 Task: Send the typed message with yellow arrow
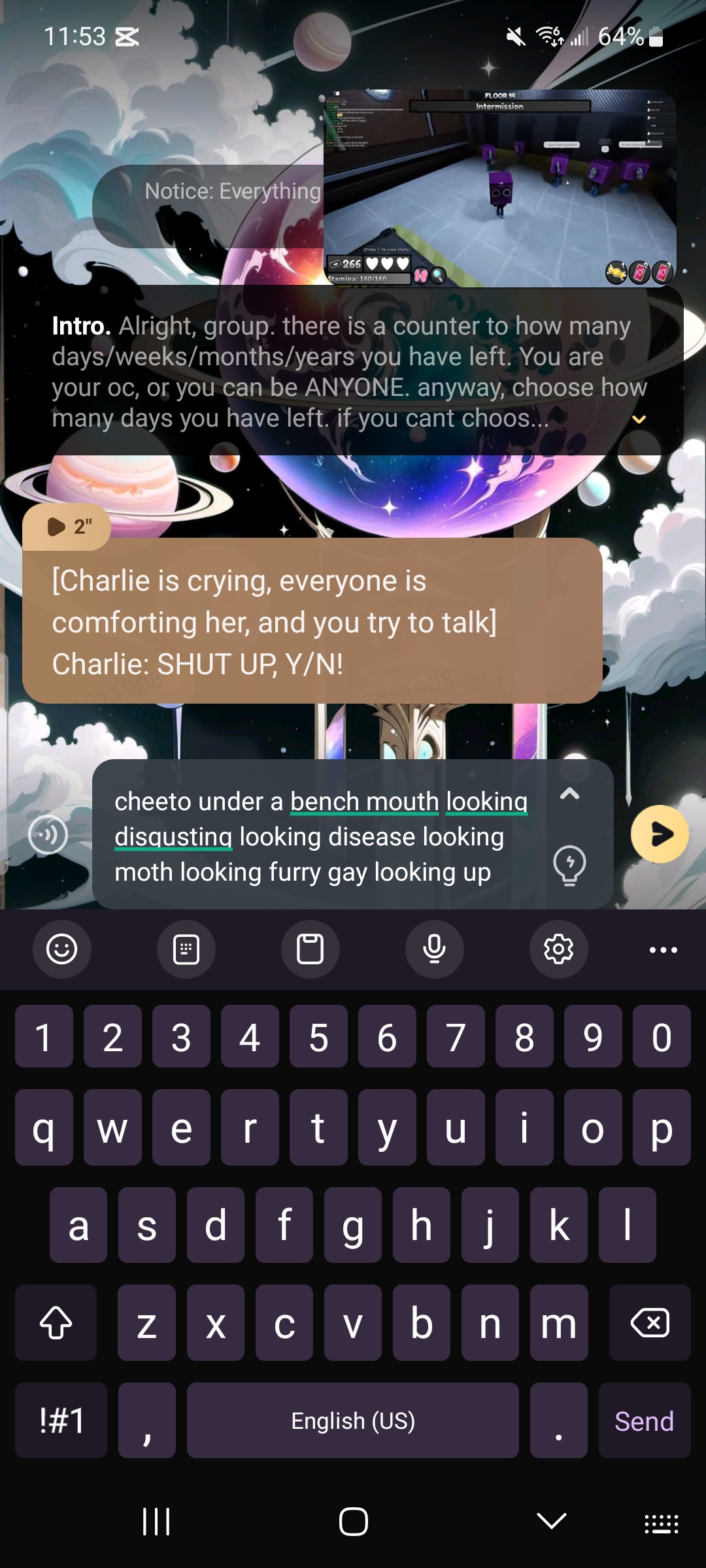[x=659, y=834]
